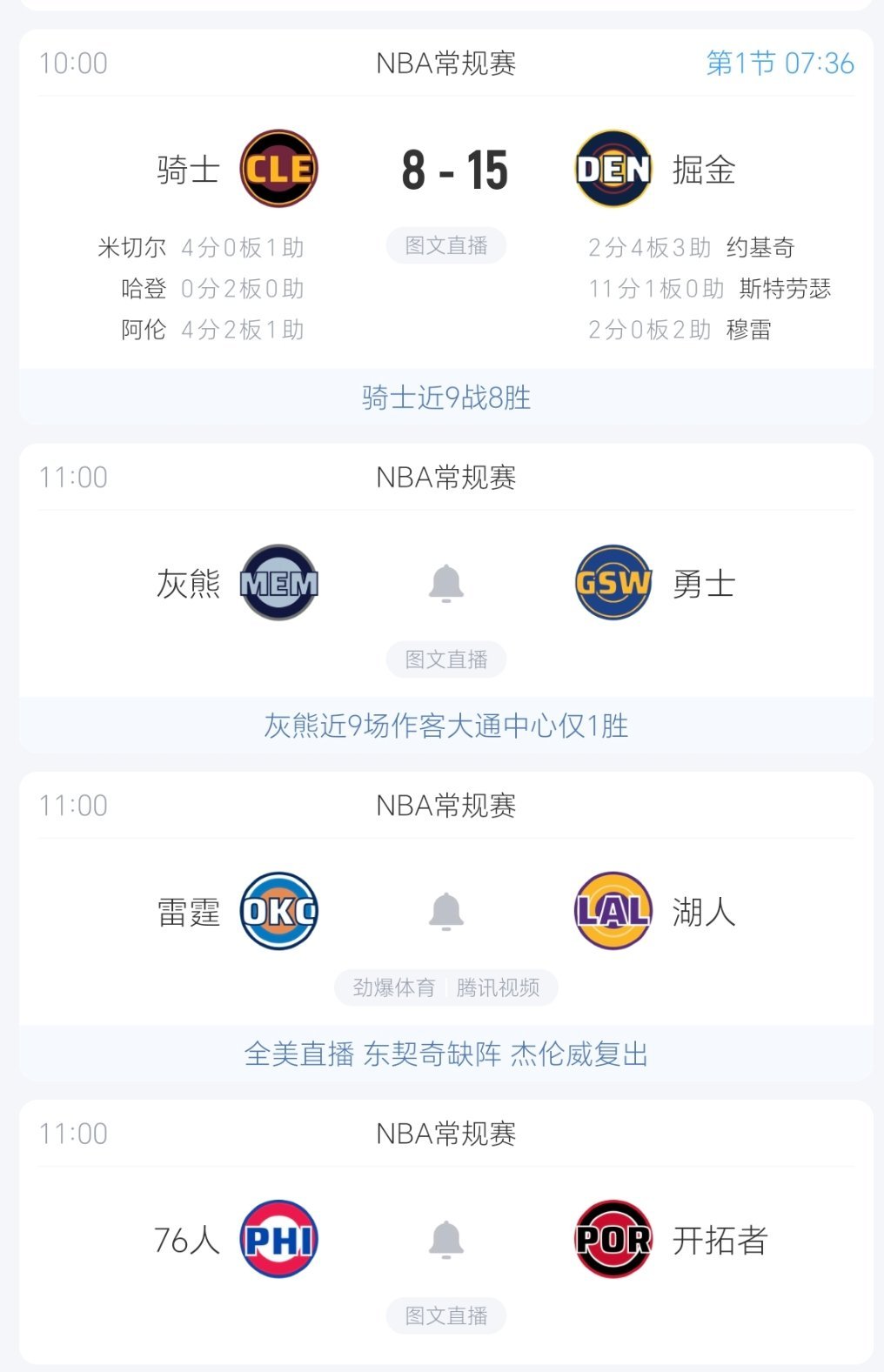
Task: Click the 第1节 07:36 game clock
Action: (780, 63)
